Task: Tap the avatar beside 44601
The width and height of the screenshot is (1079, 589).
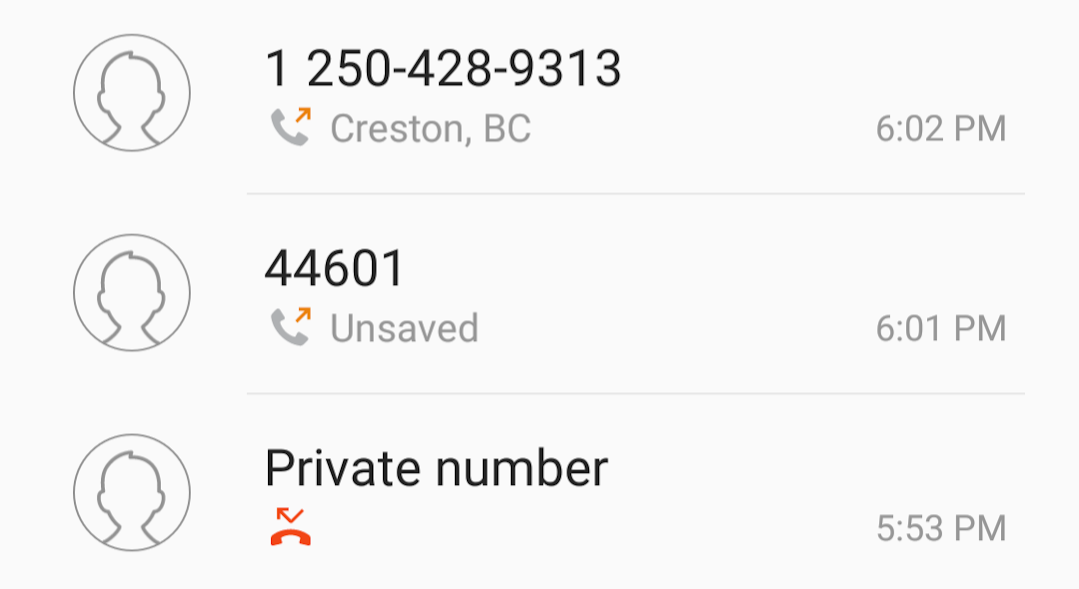Action: click(132, 293)
